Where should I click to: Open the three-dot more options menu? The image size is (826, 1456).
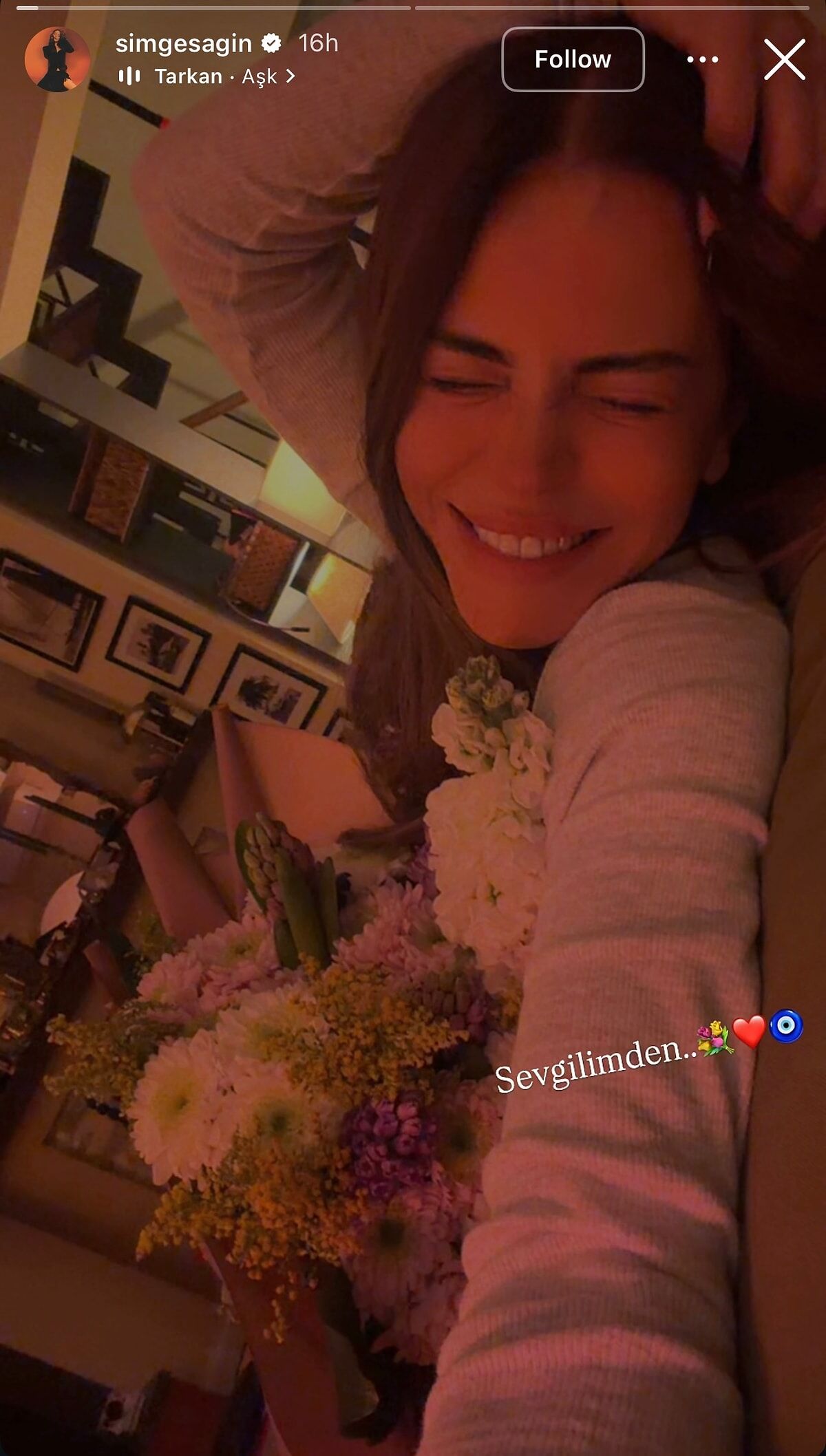click(x=702, y=60)
